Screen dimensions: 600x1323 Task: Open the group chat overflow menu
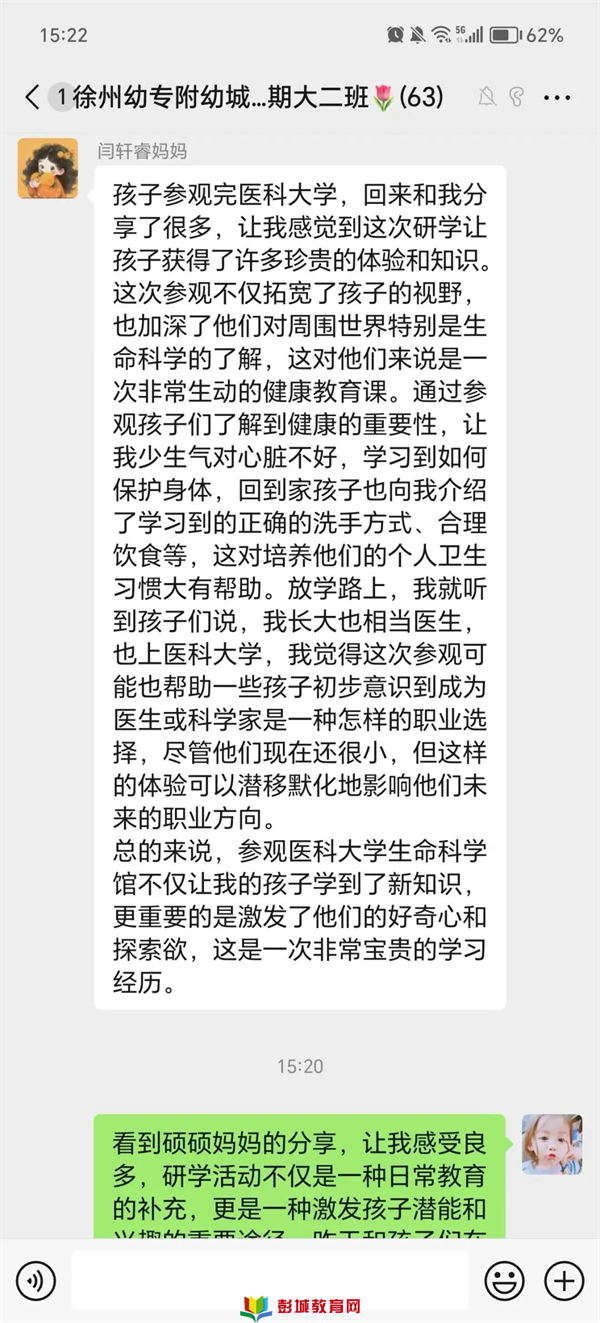tap(556, 97)
